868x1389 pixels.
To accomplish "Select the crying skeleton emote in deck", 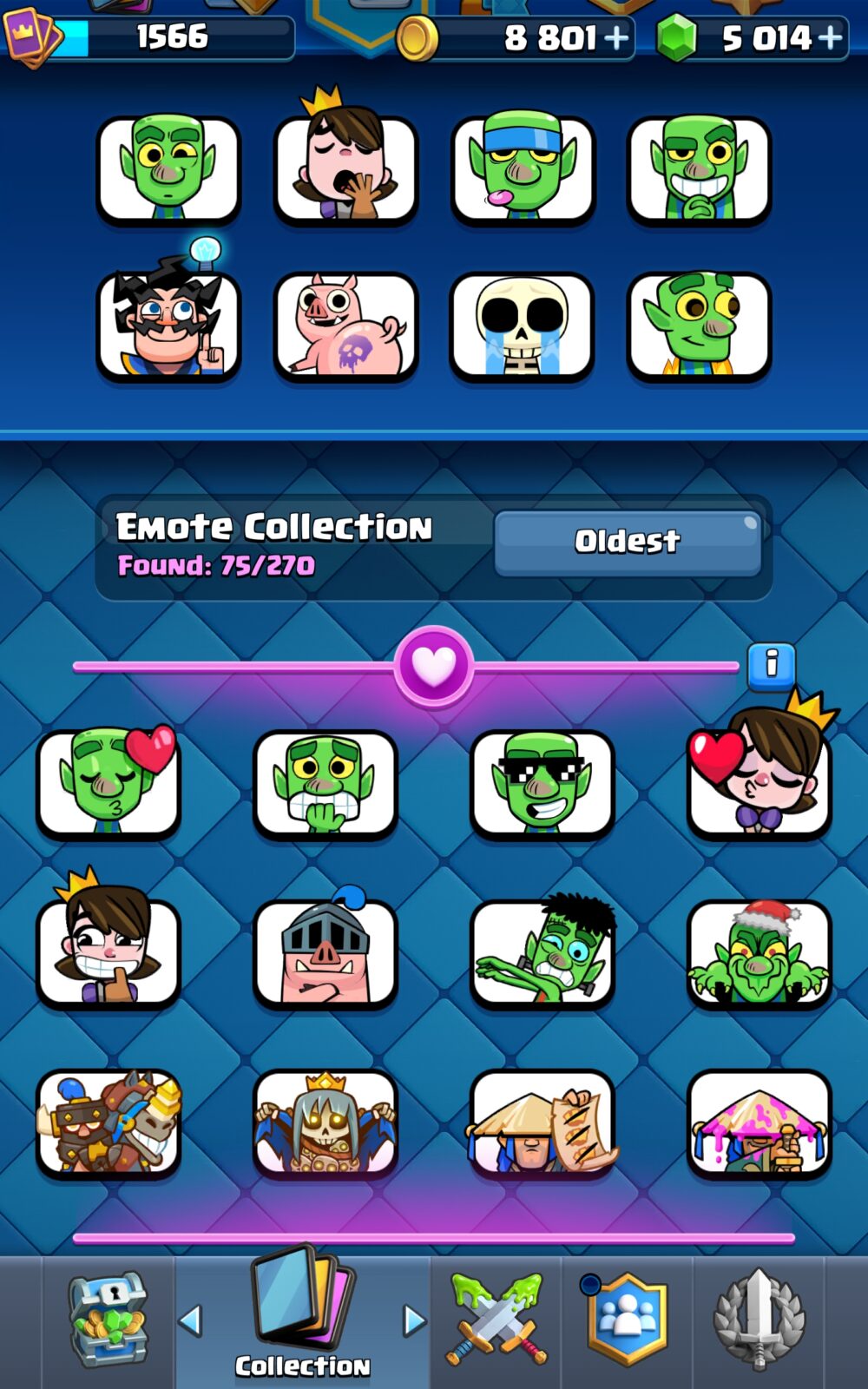I will click(522, 326).
